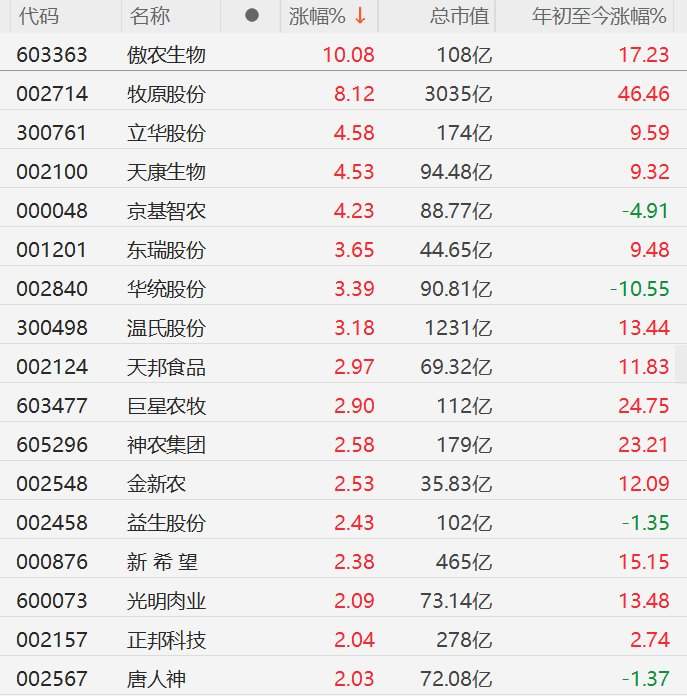Sort the list by 代码 header
Screen dimensions: 687x696
pos(39,16)
